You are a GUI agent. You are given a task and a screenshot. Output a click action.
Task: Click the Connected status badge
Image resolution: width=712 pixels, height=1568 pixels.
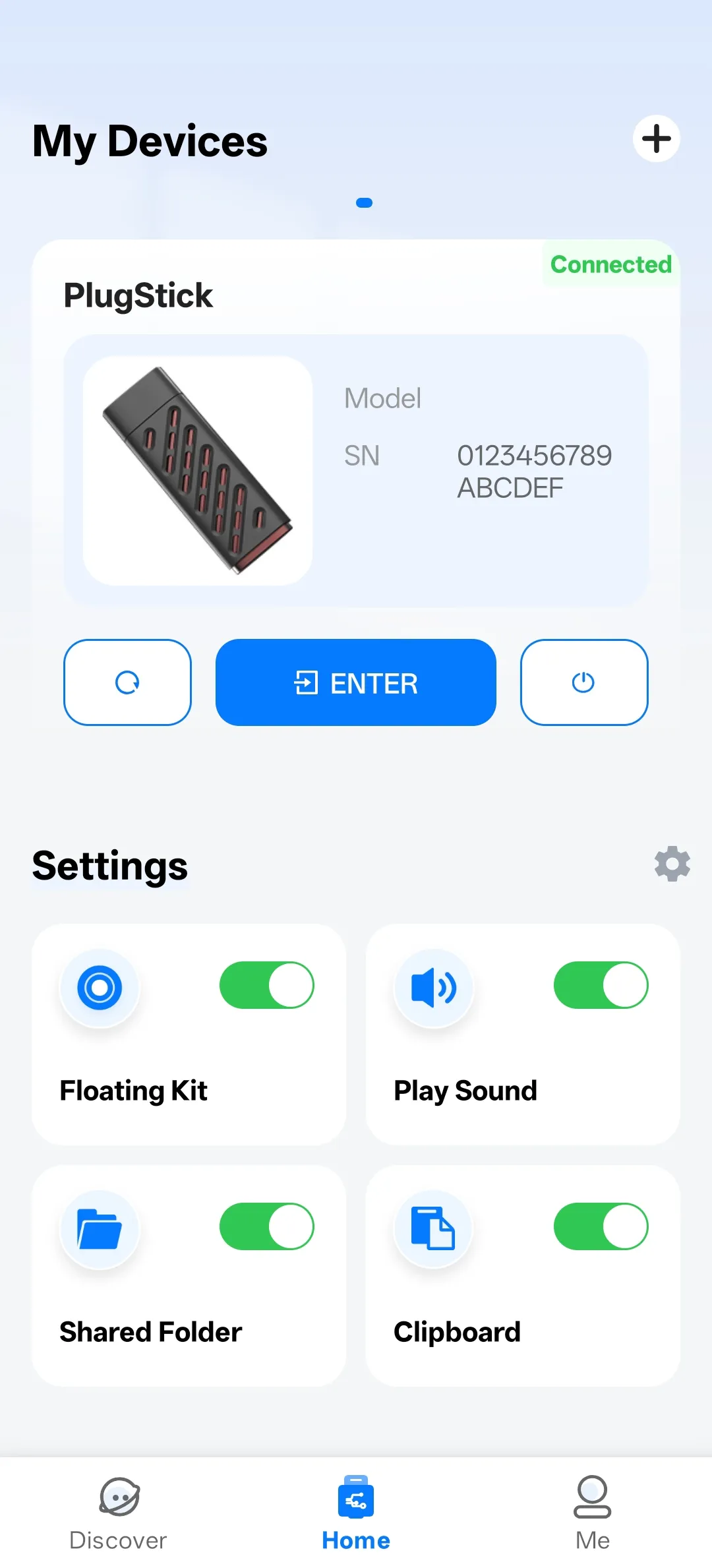point(610,264)
